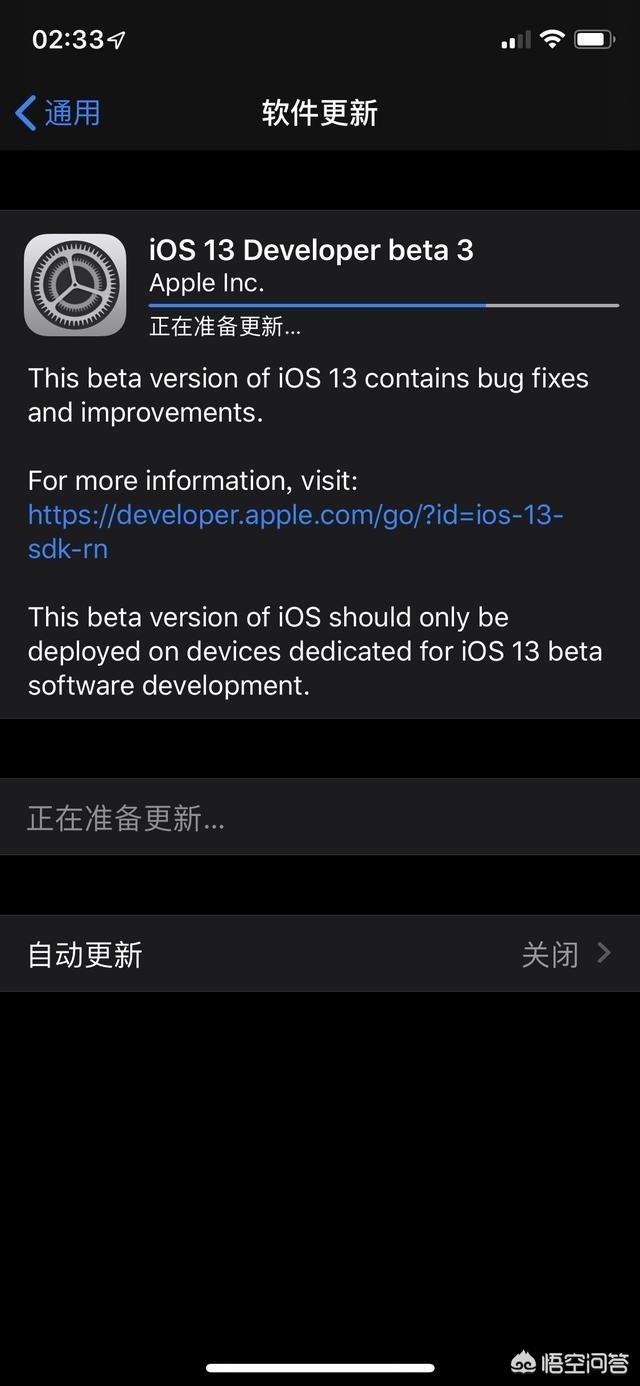
Task: Open the developer.apple.com release notes link
Action: click(295, 516)
